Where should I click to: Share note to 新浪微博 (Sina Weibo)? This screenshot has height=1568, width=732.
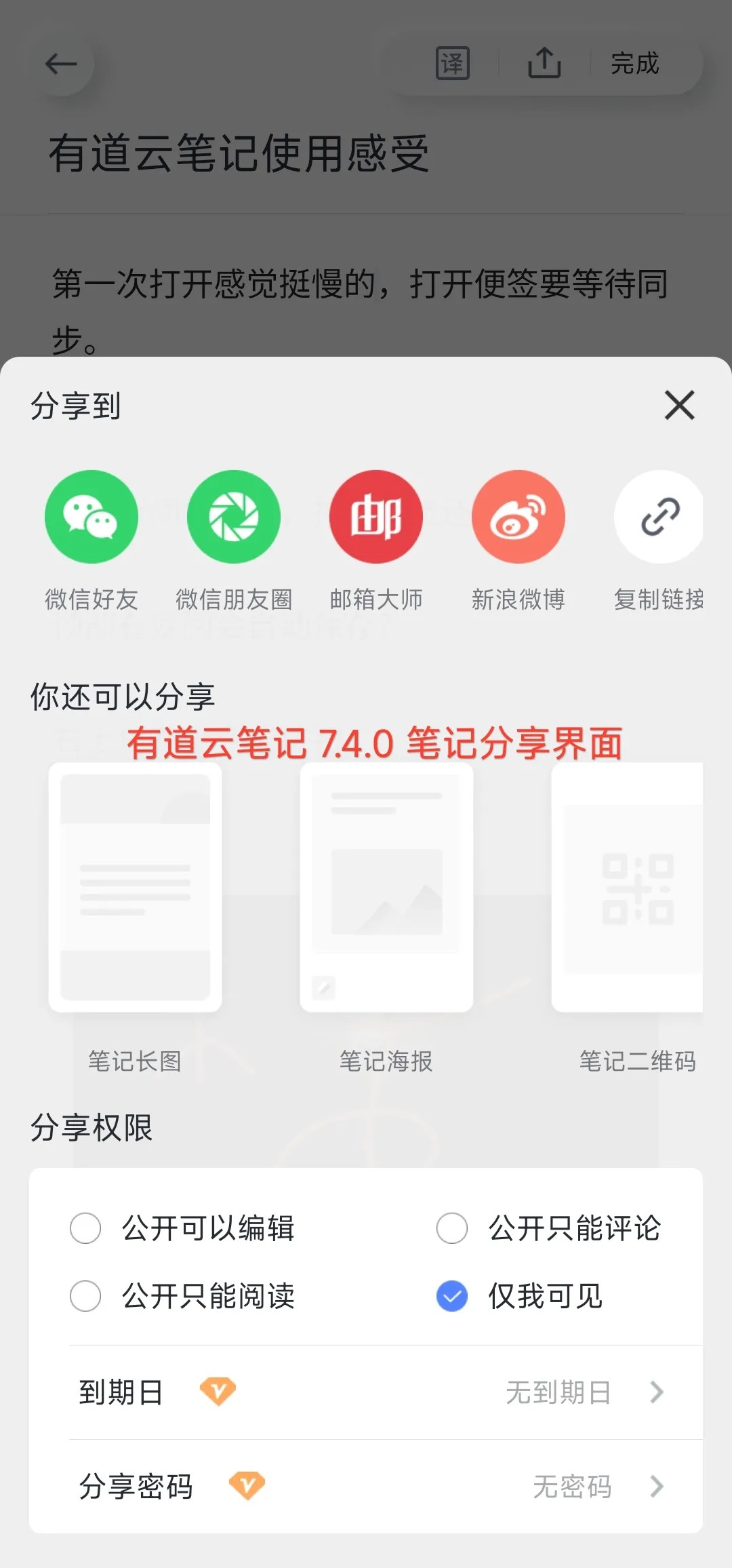click(518, 516)
